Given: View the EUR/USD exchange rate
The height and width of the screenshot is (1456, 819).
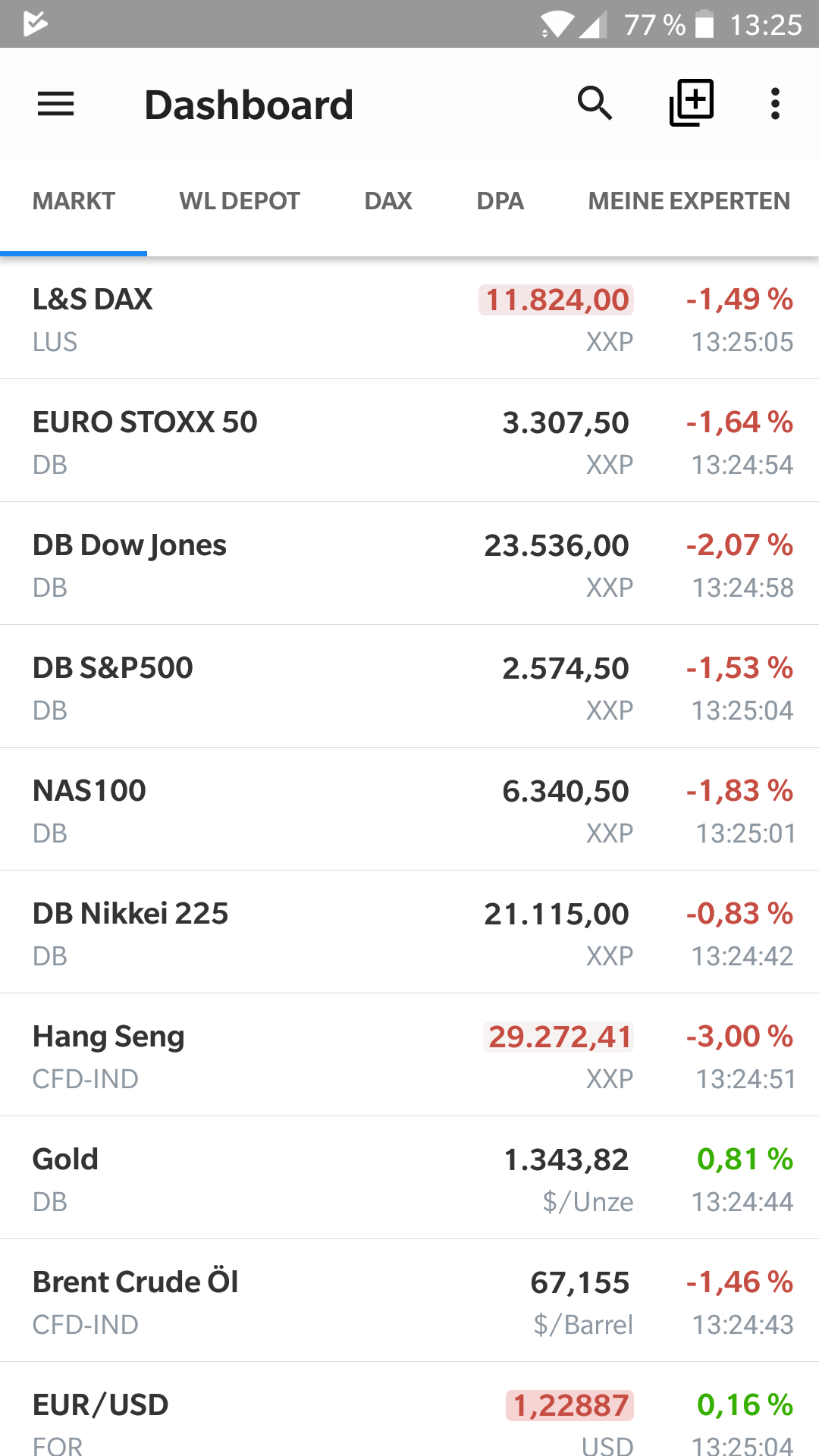Looking at the screenshot, I should tap(409, 1409).
